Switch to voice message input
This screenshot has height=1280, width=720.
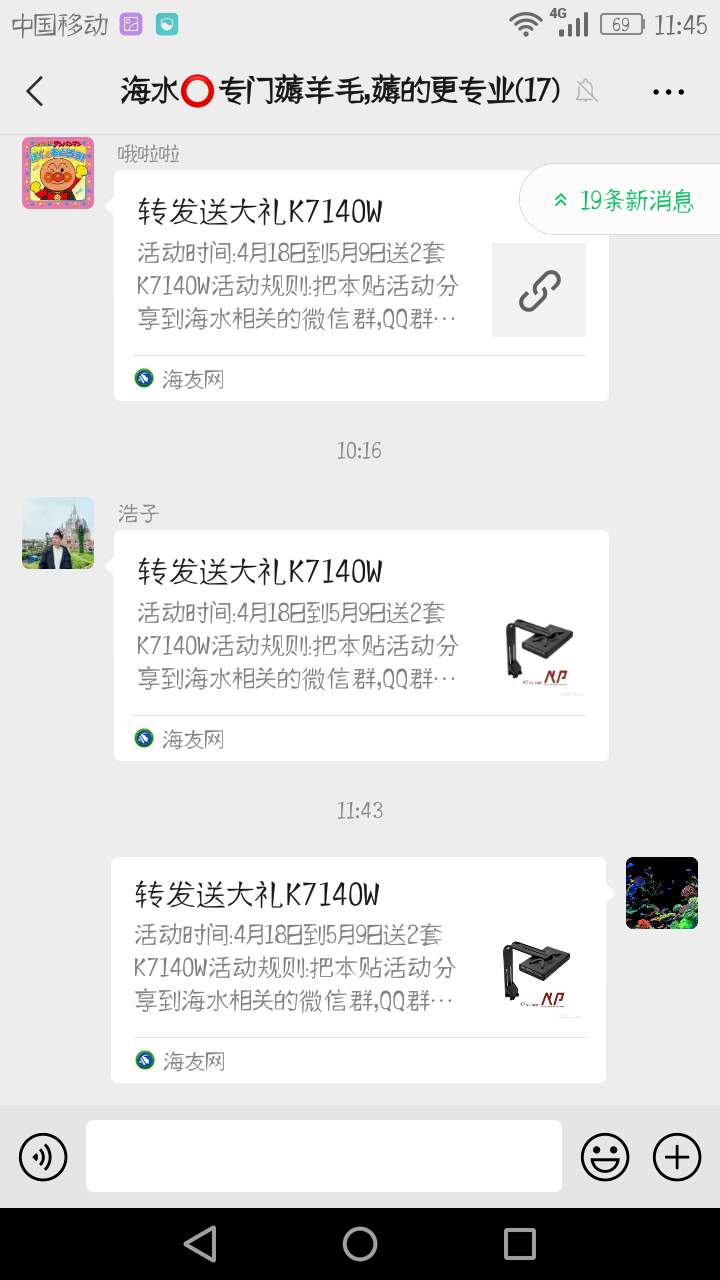(43, 1158)
